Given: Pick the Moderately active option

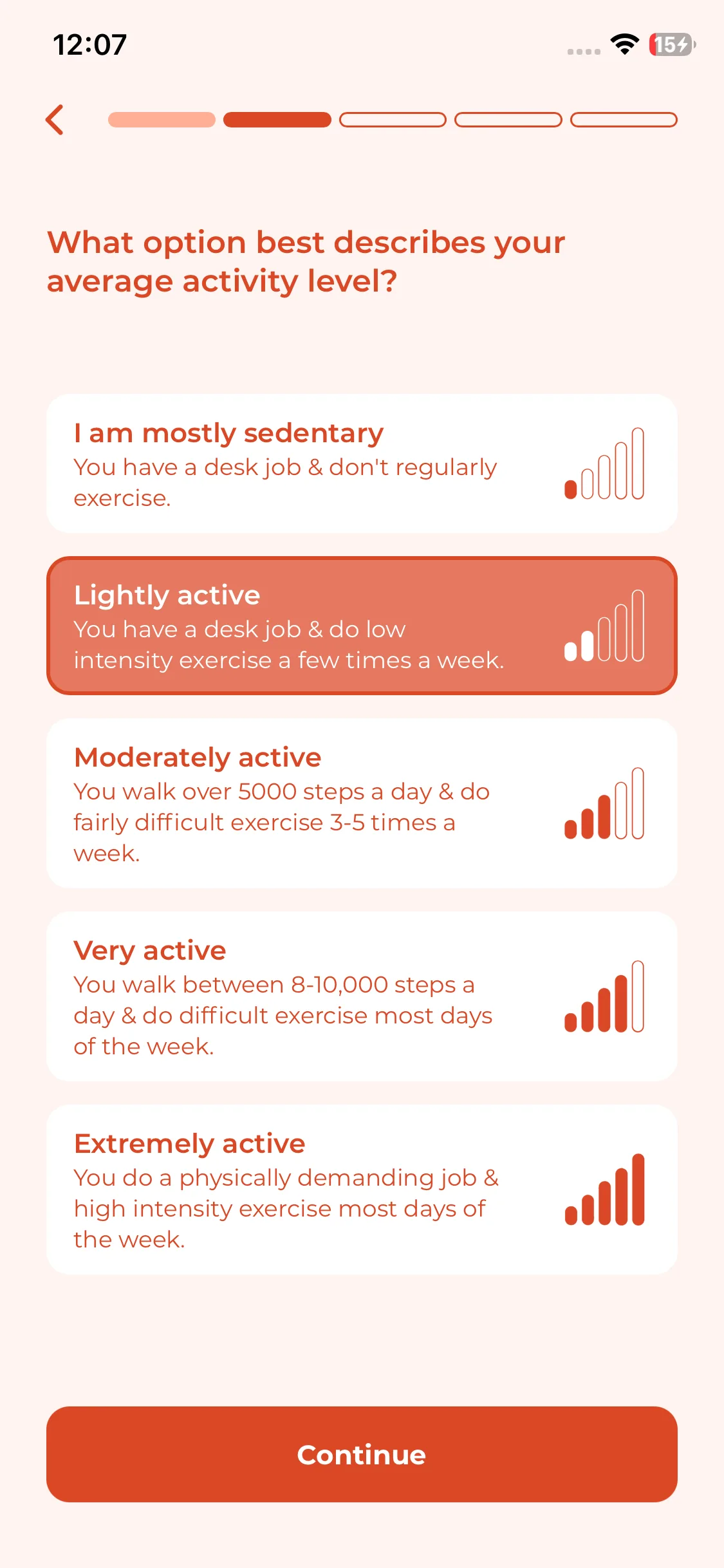Looking at the screenshot, I should click(362, 803).
